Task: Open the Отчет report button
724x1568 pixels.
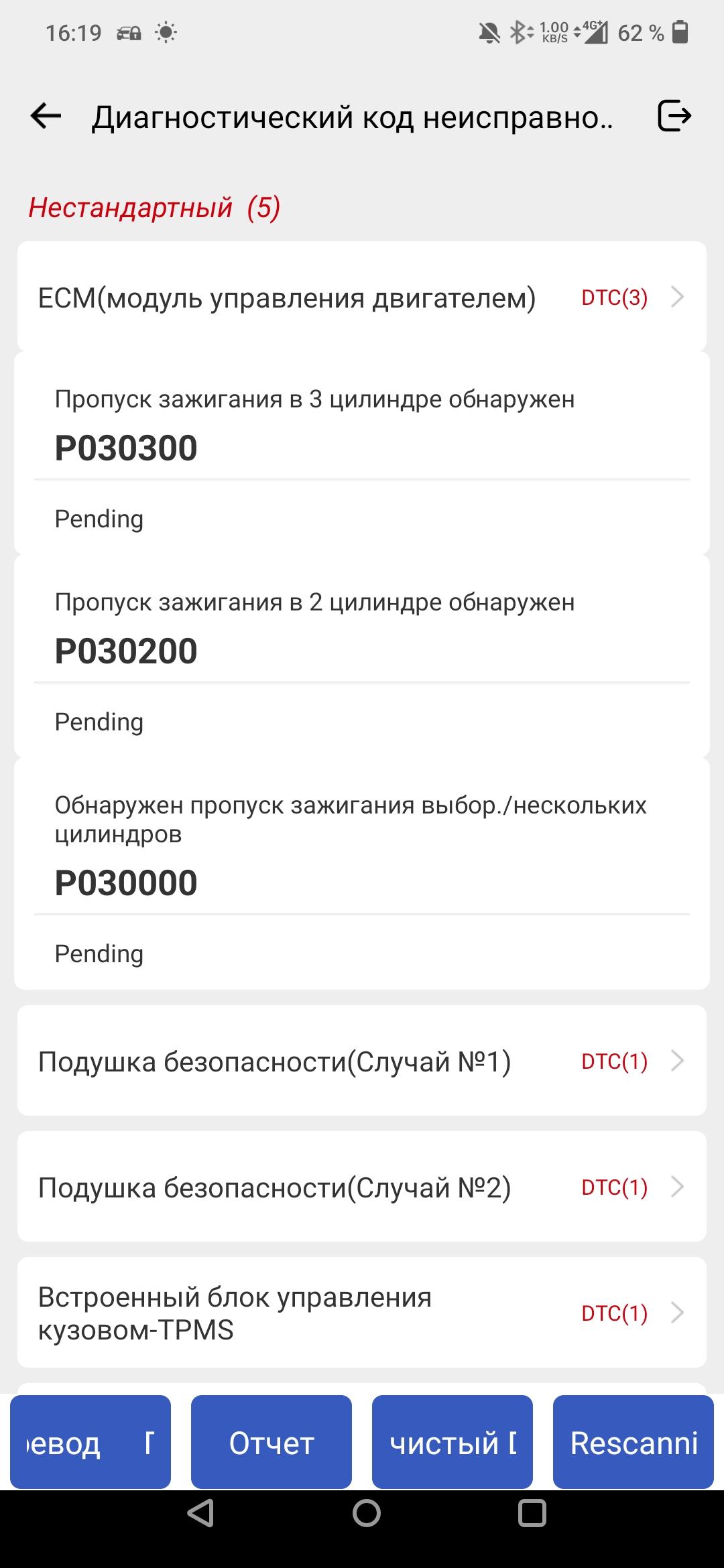Action: [x=271, y=1444]
